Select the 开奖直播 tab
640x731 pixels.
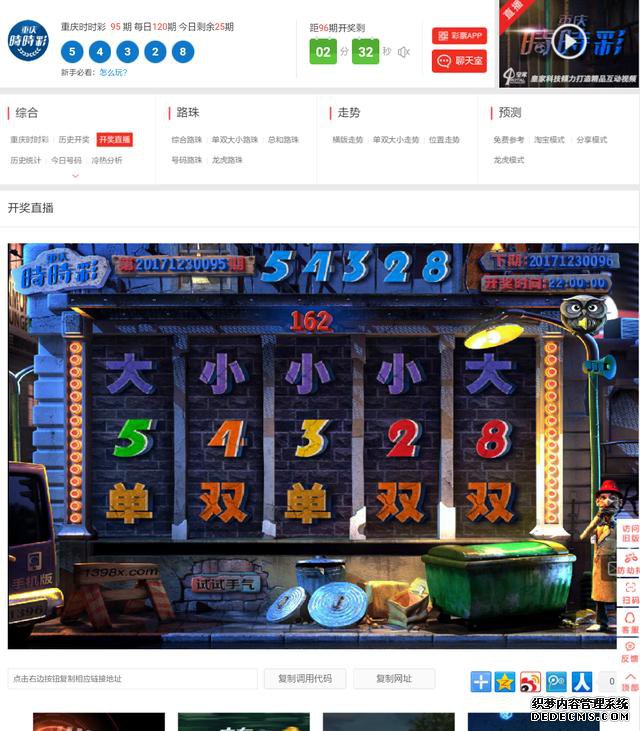[115, 140]
